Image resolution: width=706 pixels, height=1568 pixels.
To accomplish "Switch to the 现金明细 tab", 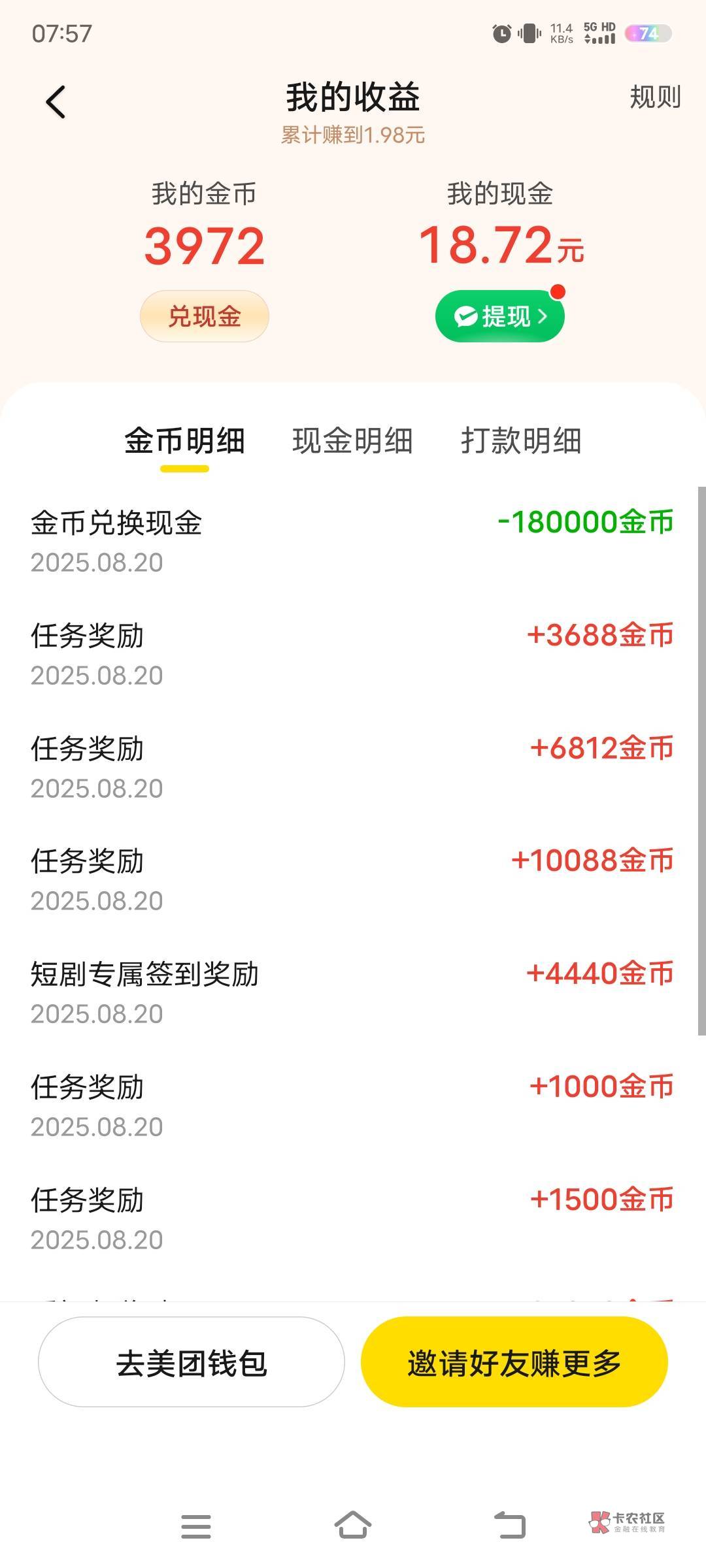I will click(x=352, y=441).
